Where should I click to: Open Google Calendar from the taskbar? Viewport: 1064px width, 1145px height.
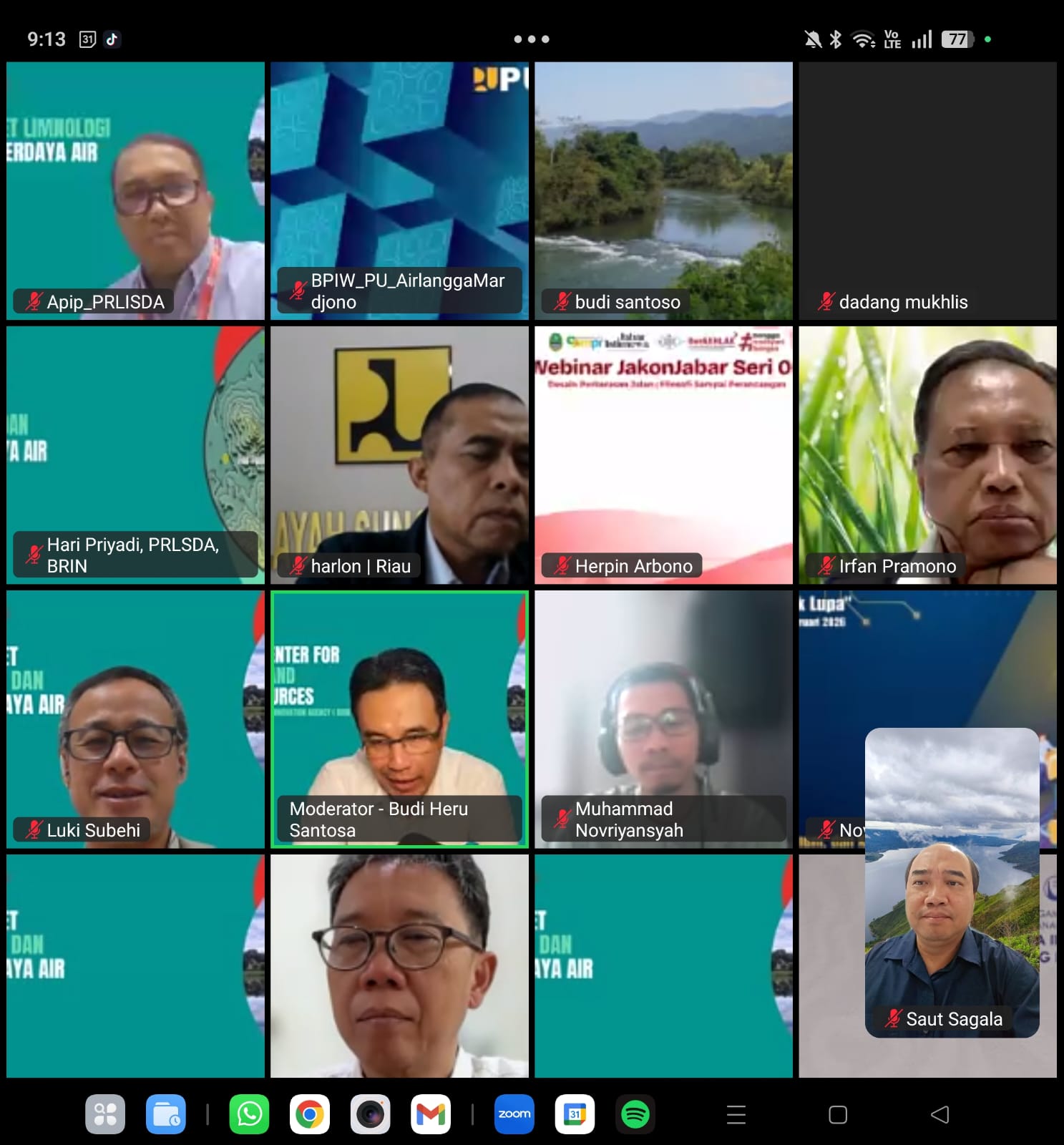pos(575,1114)
